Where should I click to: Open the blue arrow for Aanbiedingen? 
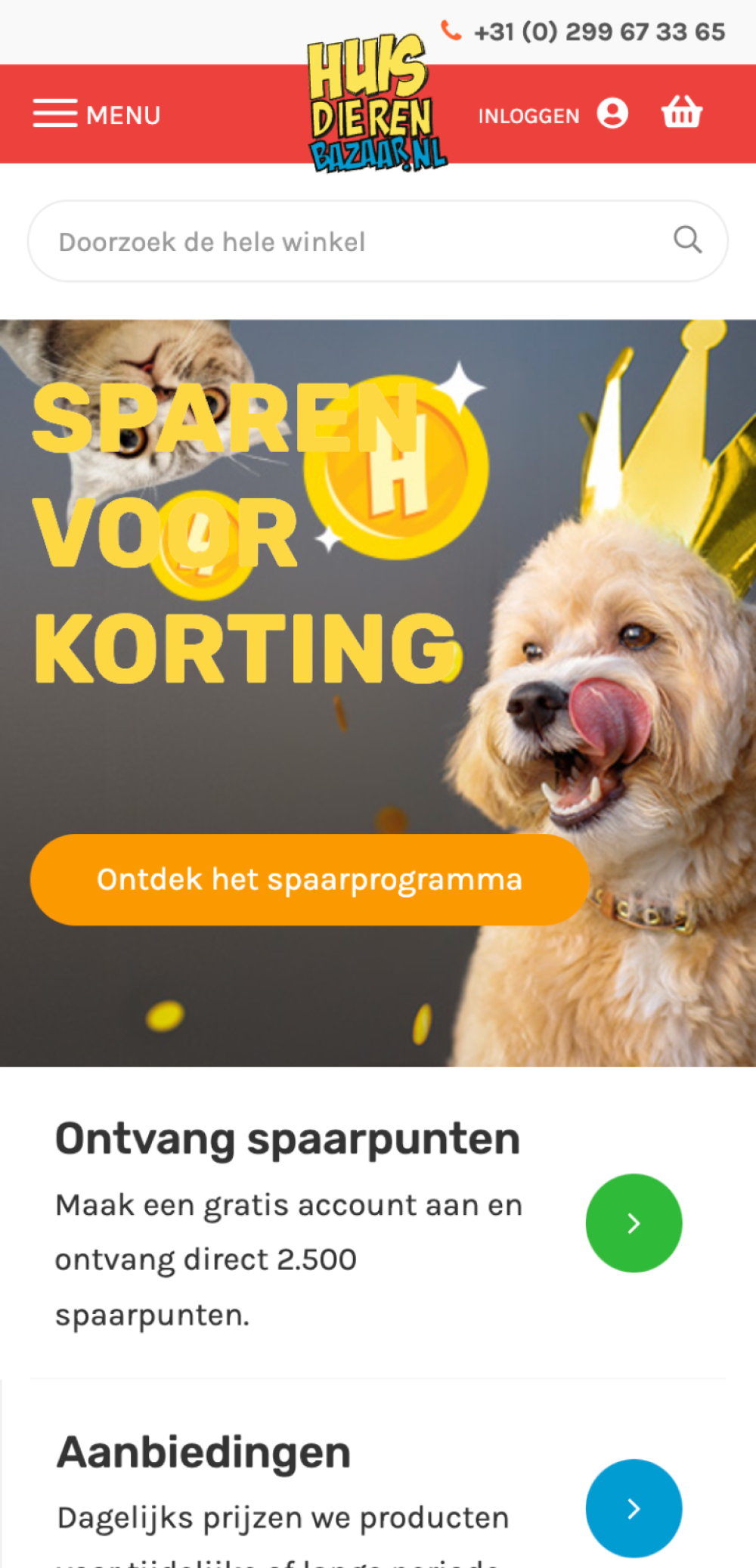point(634,1508)
